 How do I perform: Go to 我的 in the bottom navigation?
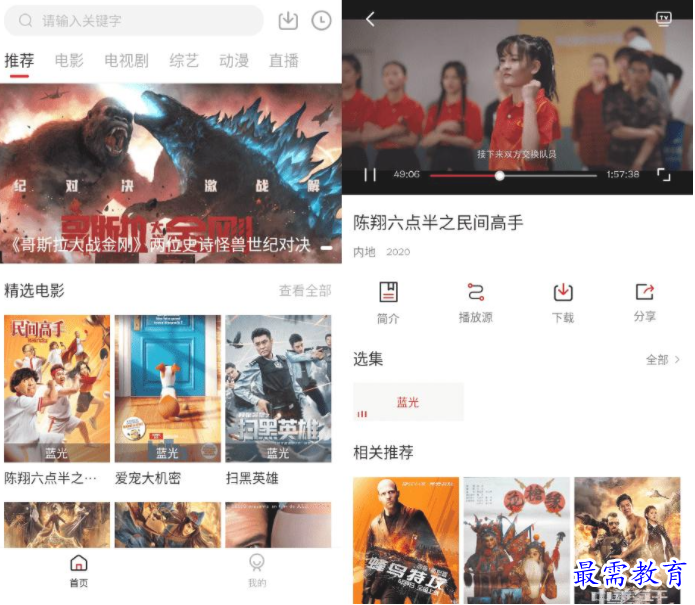257,570
